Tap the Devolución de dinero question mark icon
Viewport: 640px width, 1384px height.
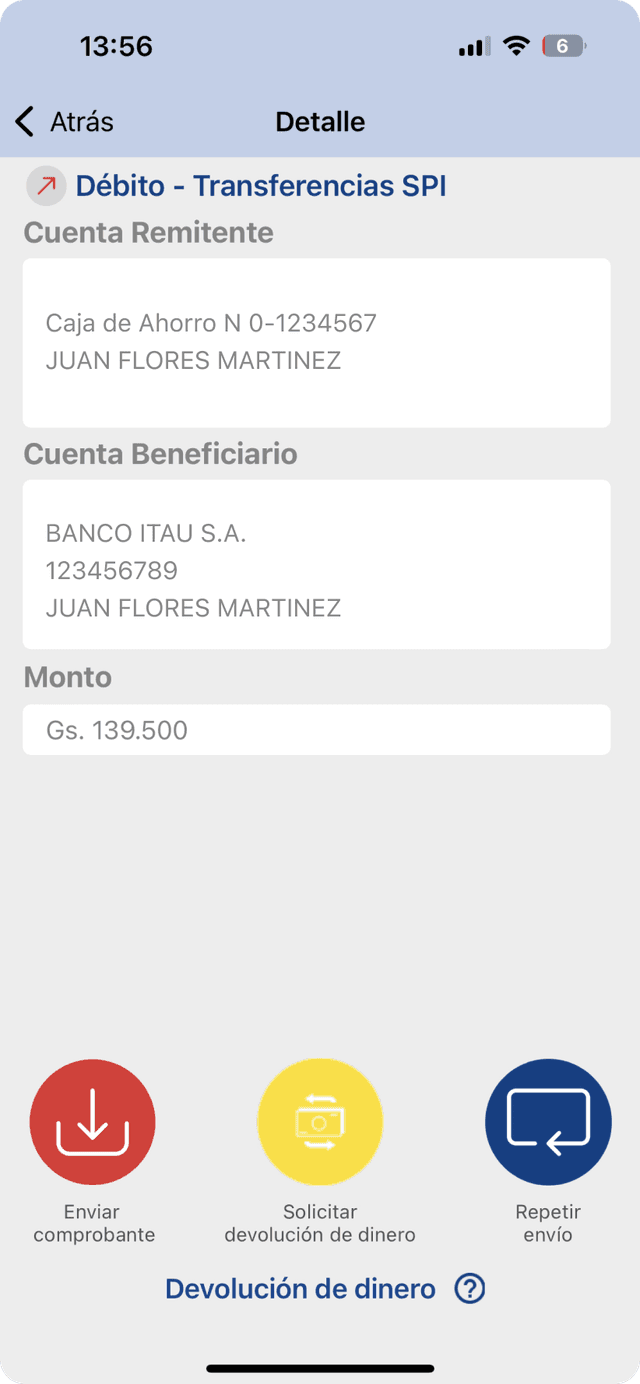(470, 1289)
